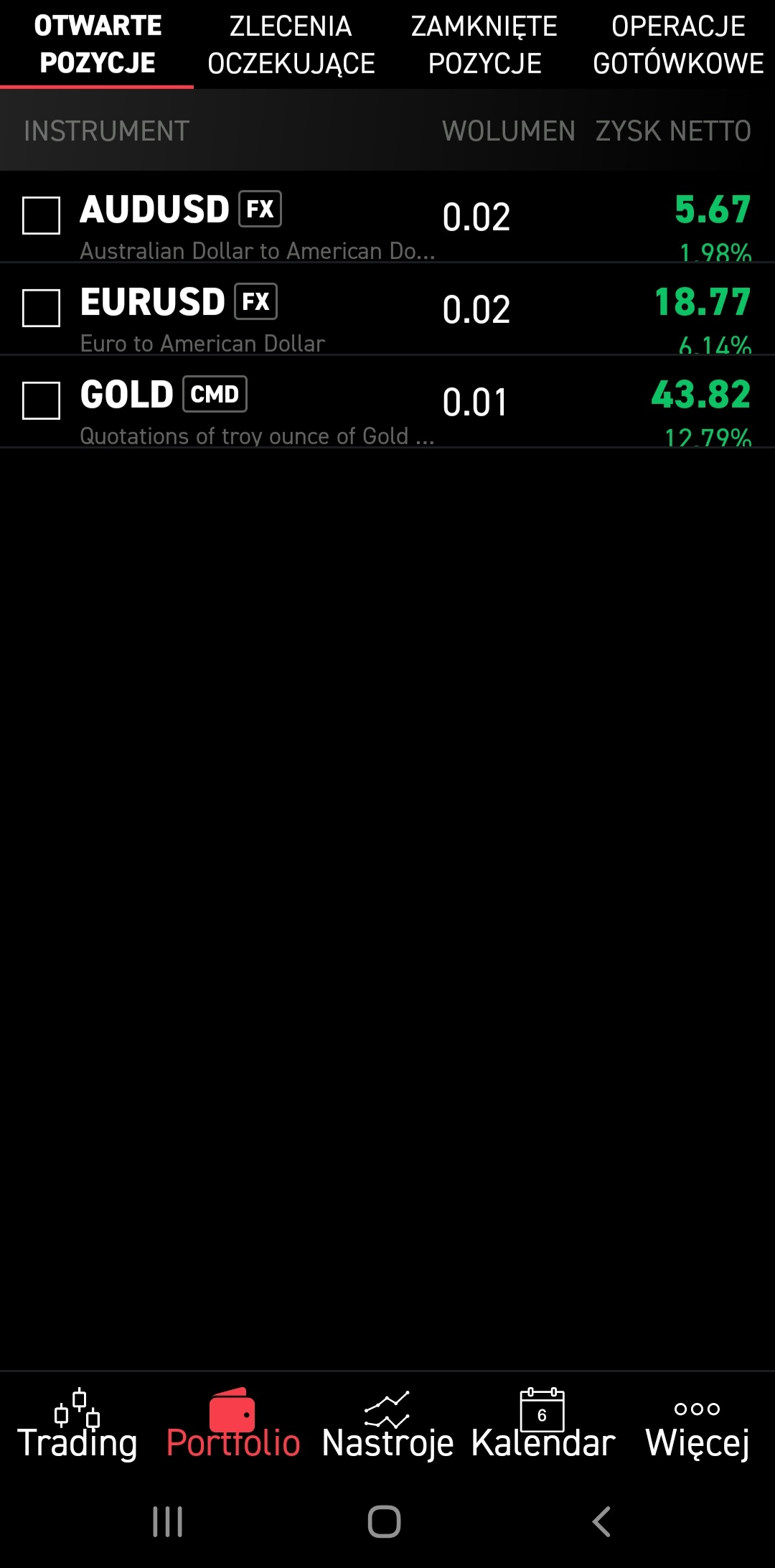Go to the Trading tab
The height and width of the screenshot is (1568, 775).
(x=77, y=1424)
